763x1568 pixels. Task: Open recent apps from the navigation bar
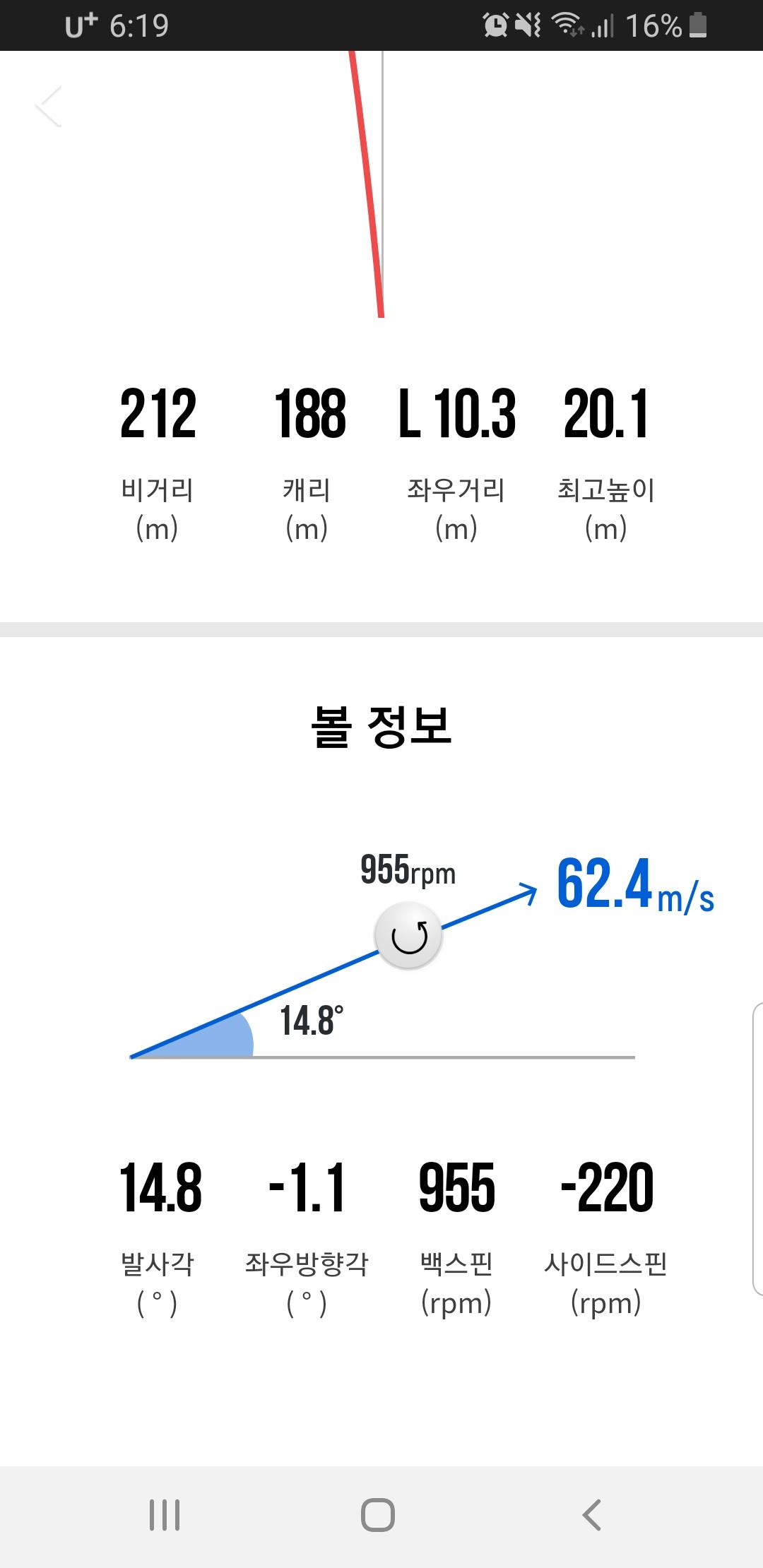[x=165, y=1515]
